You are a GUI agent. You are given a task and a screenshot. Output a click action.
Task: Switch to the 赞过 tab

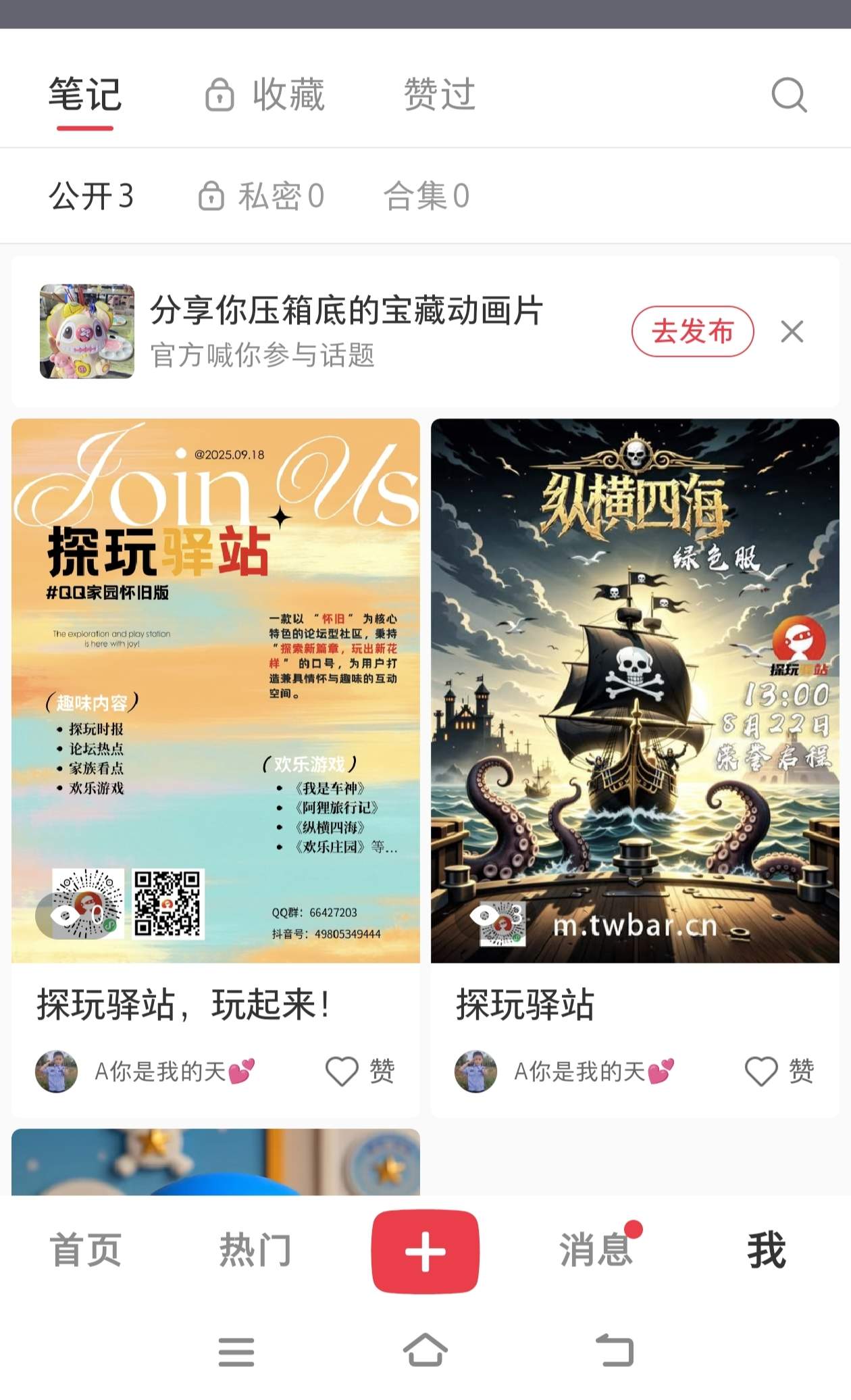click(440, 95)
